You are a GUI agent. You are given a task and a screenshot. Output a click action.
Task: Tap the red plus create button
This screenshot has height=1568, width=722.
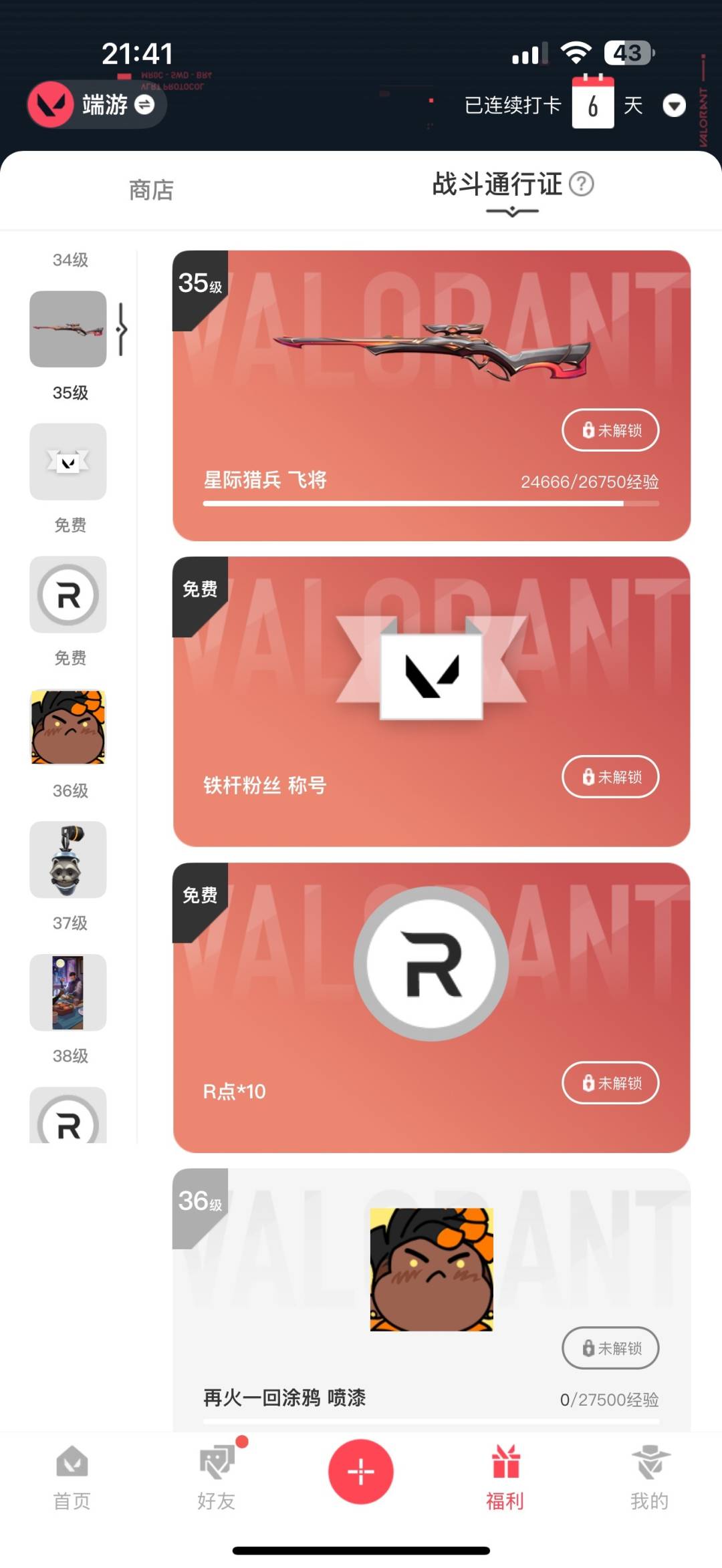click(360, 1471)
